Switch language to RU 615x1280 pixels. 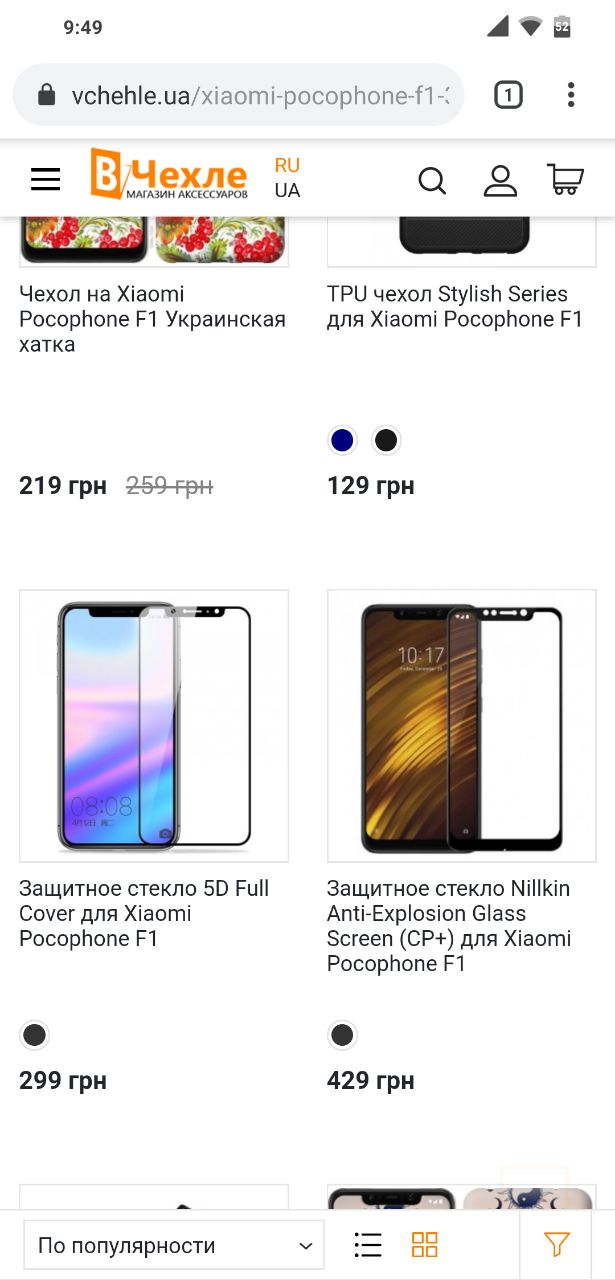click(x=287, y=165)
